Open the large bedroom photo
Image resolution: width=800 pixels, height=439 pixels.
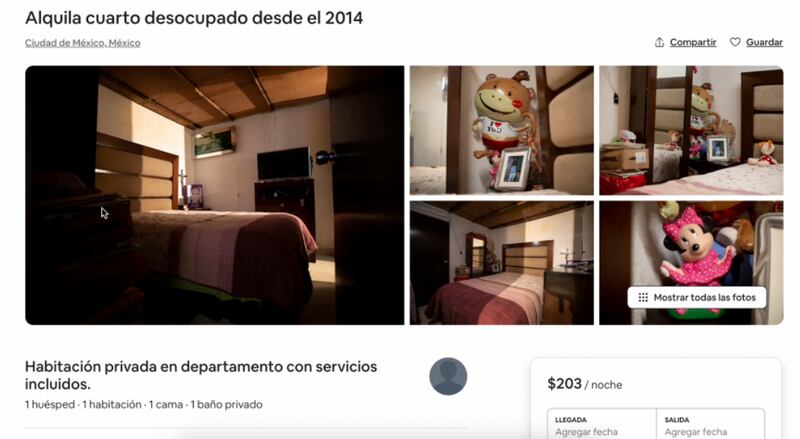(x=214, y=195)
